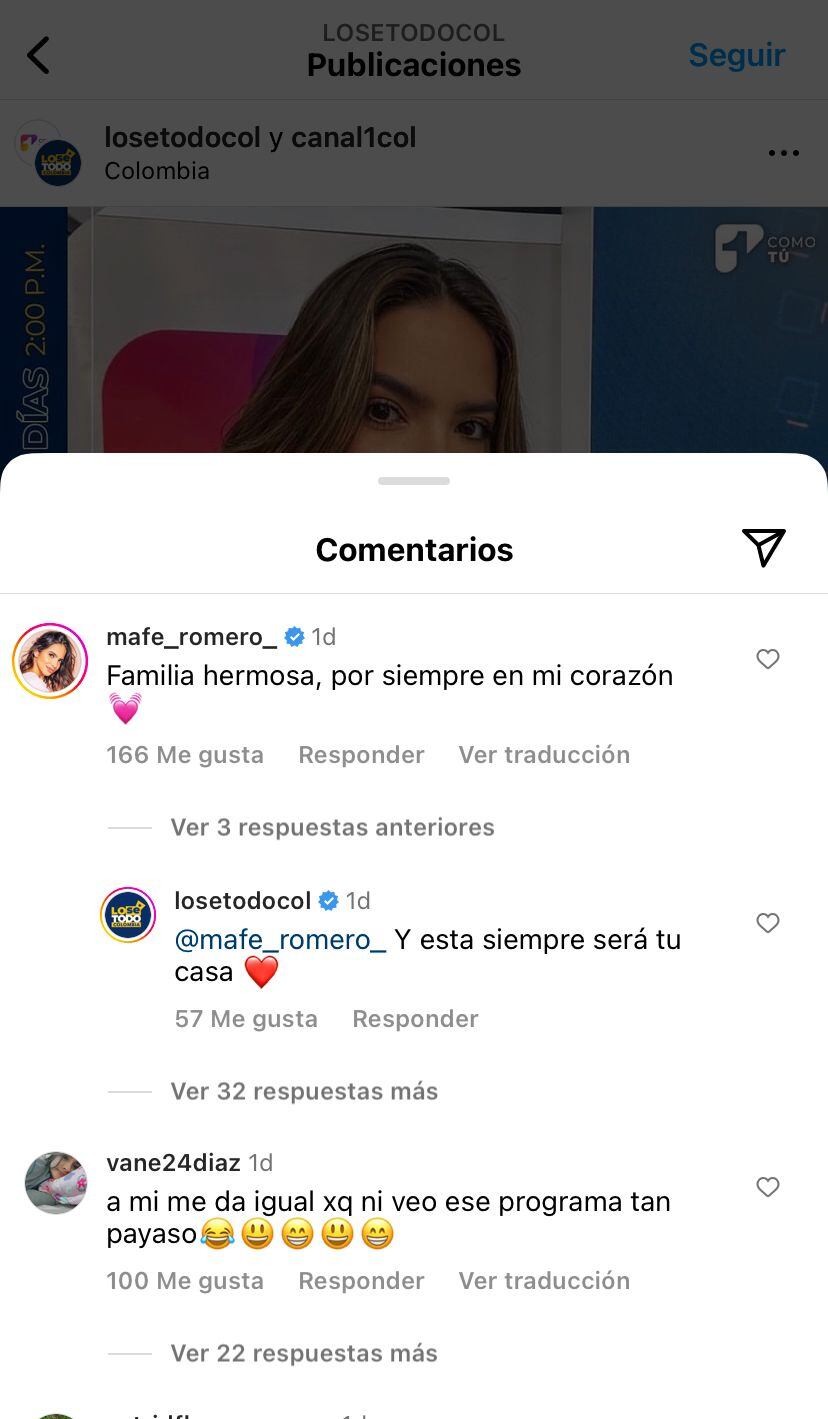Open 'Ver traducción' for mafe_romero_'s comment
The height and width of the screenshot is (1419, 828).
click(544, 754)
